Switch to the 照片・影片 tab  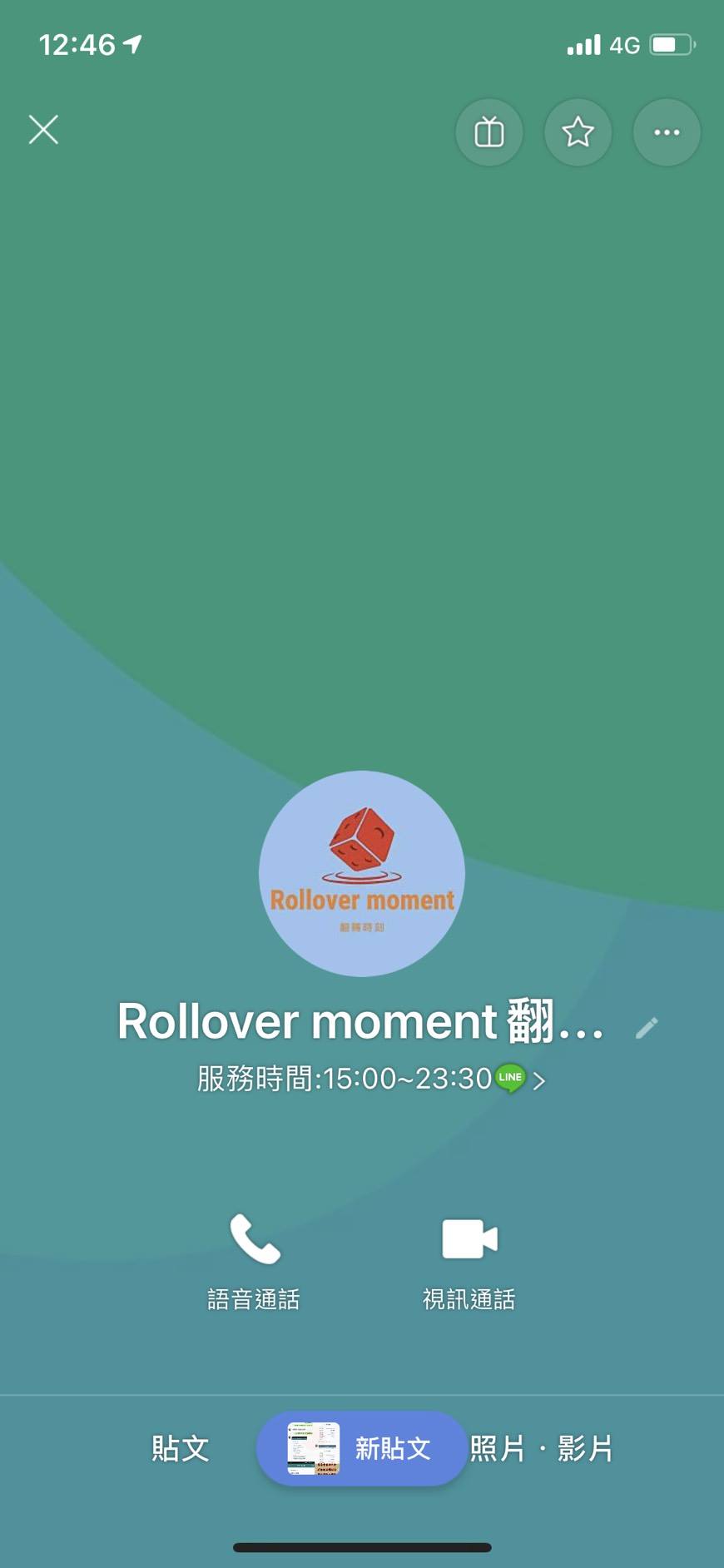[x=542, y=1449]
